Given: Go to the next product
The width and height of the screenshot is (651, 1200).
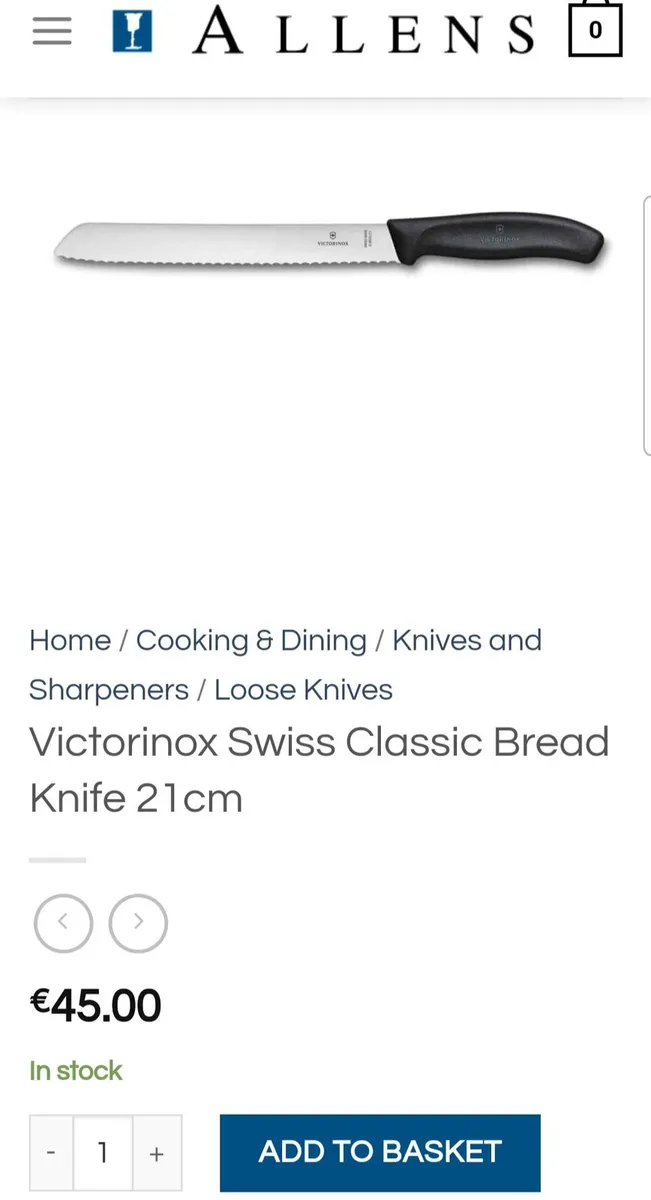Looking at the screenshot, I should (138, 923).
